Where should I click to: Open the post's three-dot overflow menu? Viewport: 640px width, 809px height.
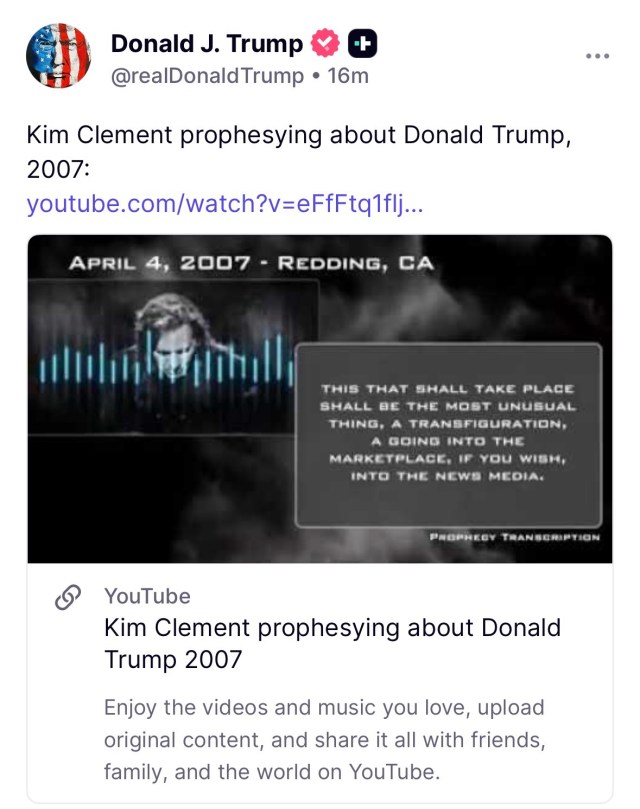tap(597, 56)
